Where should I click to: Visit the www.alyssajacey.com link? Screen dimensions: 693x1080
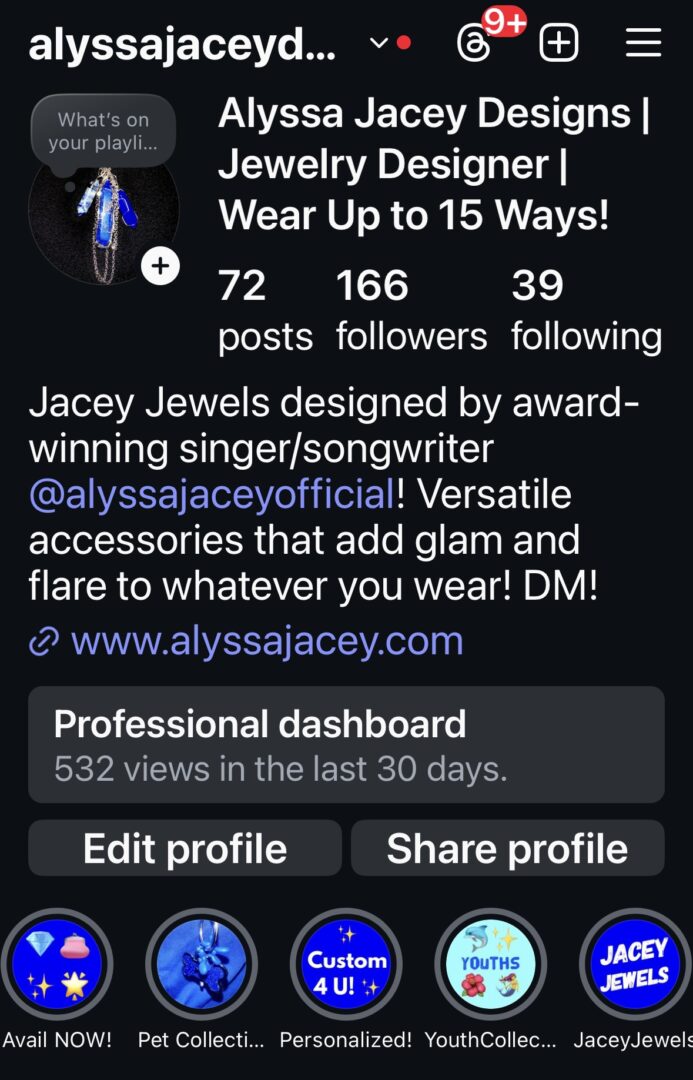point(266,640)
